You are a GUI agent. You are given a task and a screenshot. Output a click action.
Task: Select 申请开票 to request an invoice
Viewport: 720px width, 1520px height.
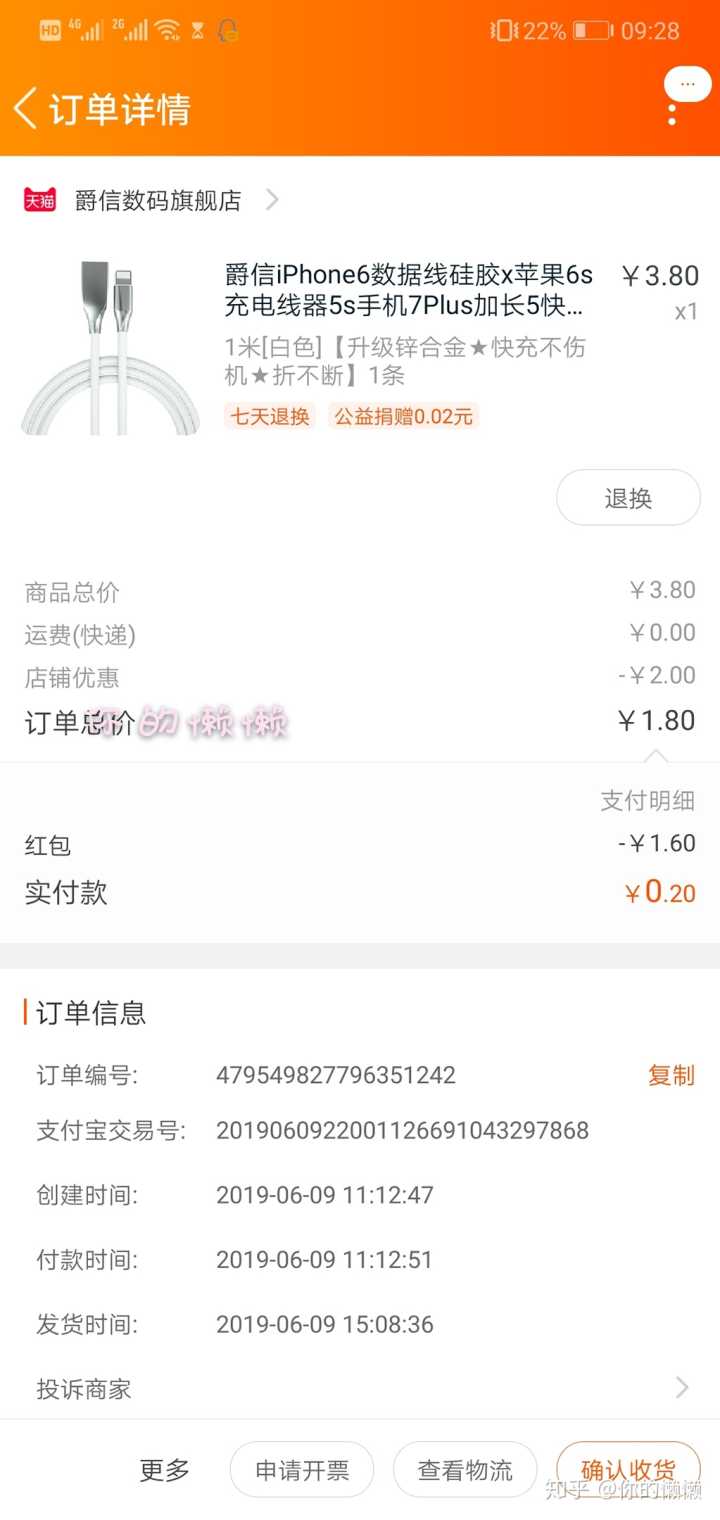tap(302, 1470)
